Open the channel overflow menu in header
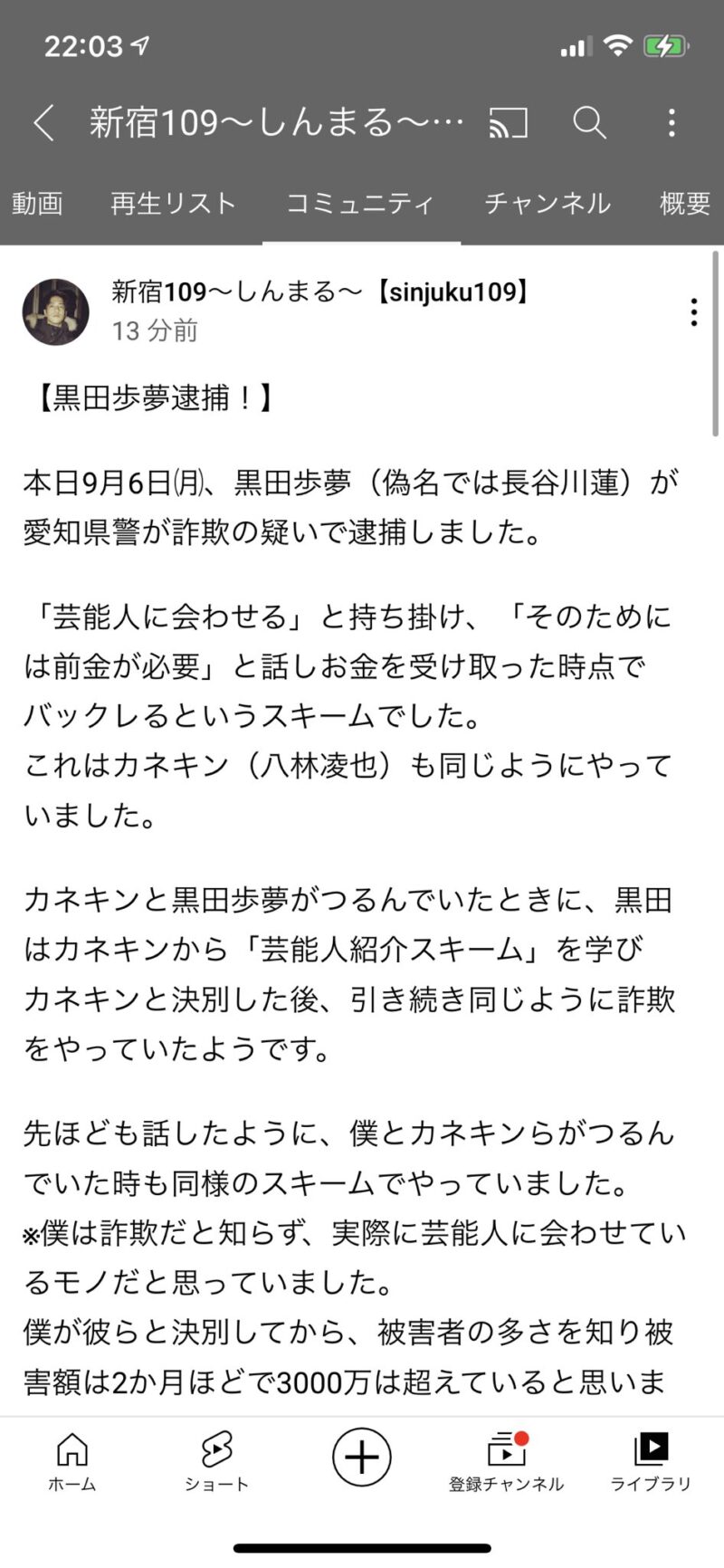Viewport: 724px width, 1568px height. click(x=672, y=122)
